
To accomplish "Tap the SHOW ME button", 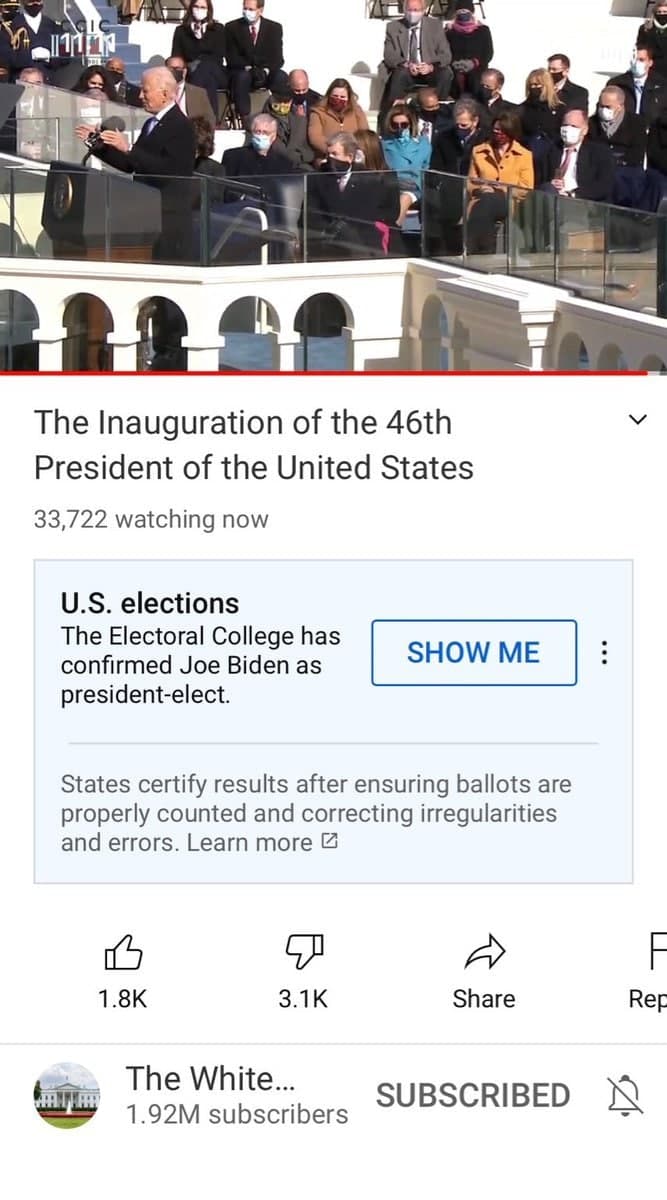I will pos(474,653).
